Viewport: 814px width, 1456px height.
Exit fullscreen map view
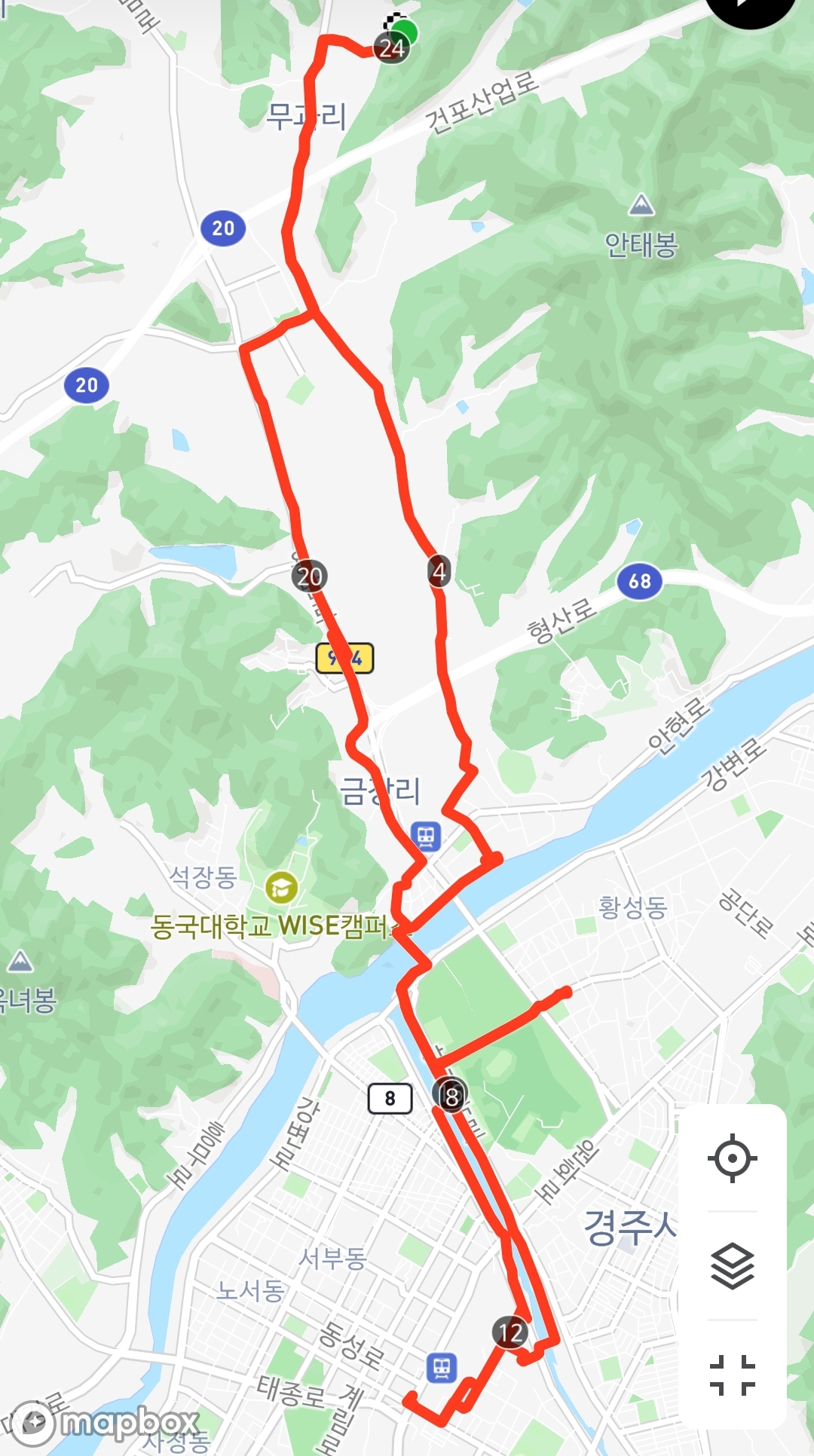732,1375
